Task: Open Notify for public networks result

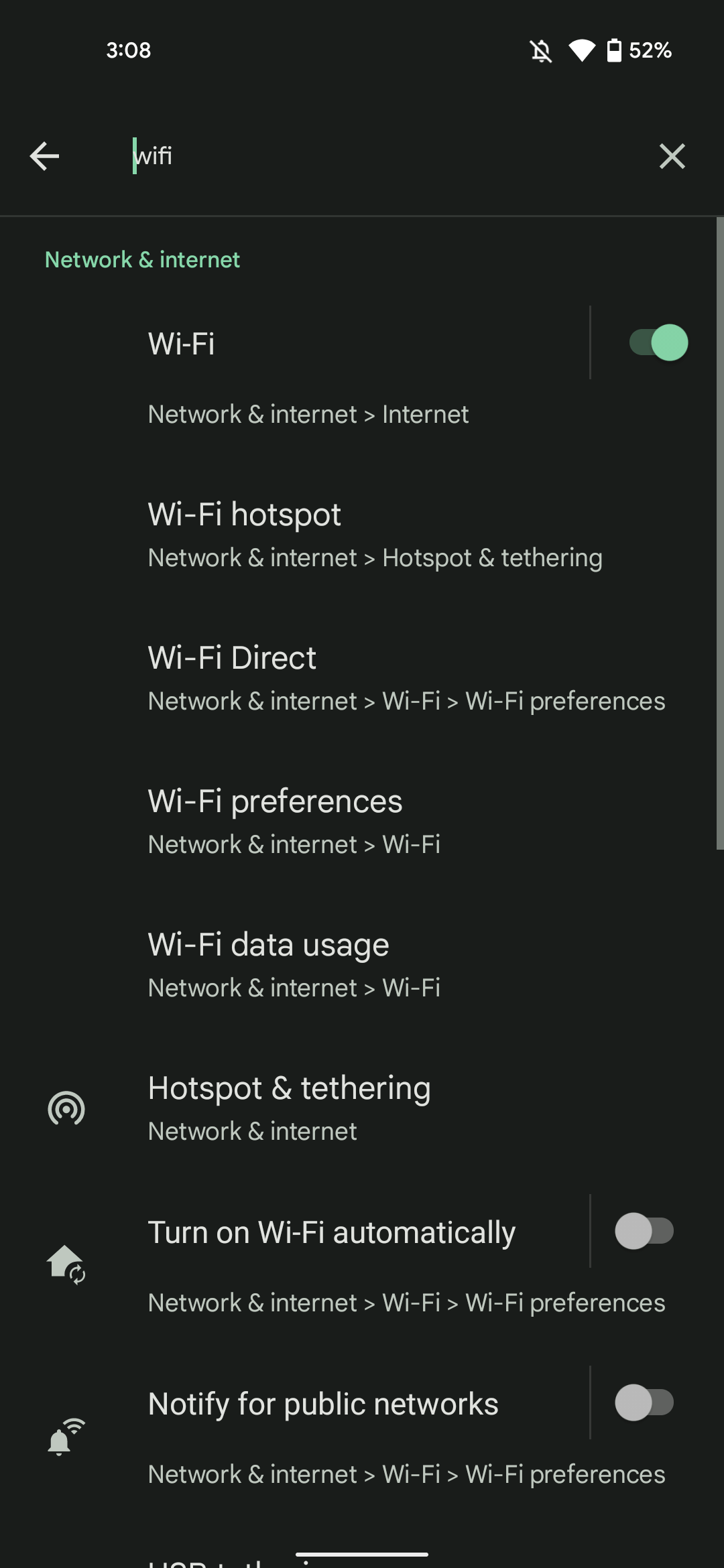Action: coord(295,1437)
